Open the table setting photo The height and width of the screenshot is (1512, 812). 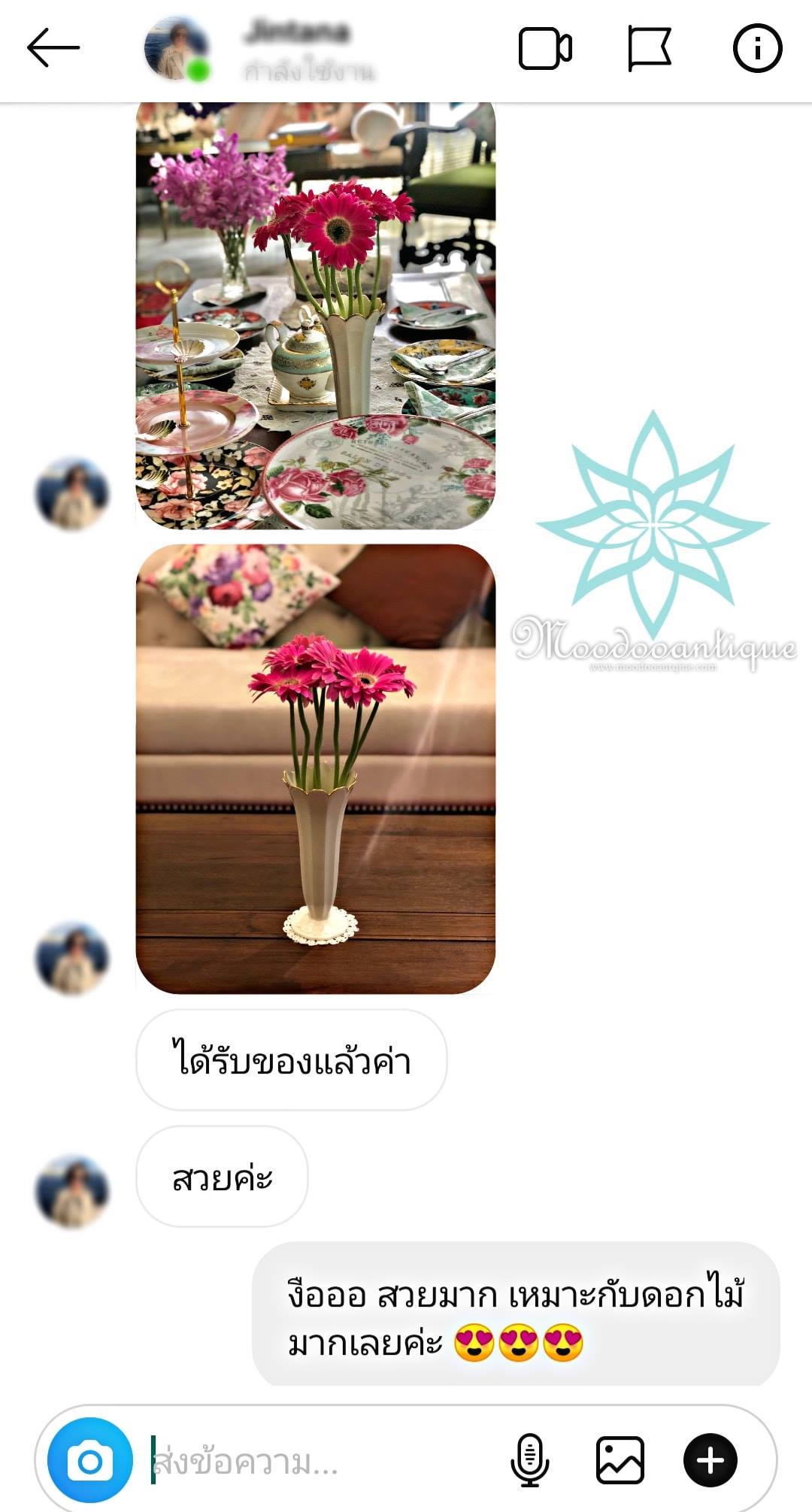tap(315, 316)
